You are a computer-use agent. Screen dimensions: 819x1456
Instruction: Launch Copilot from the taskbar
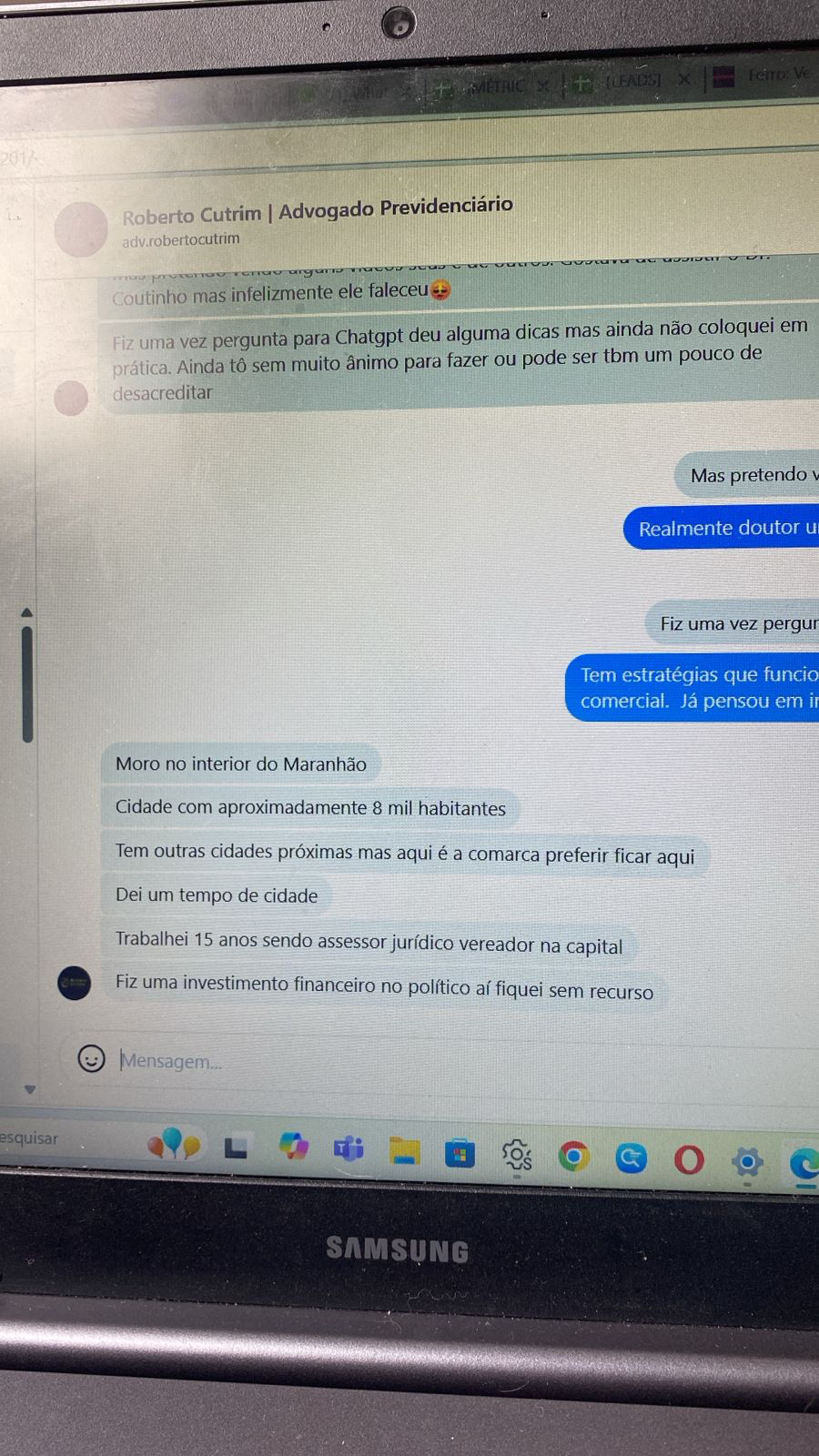[x=293, y=1147]
